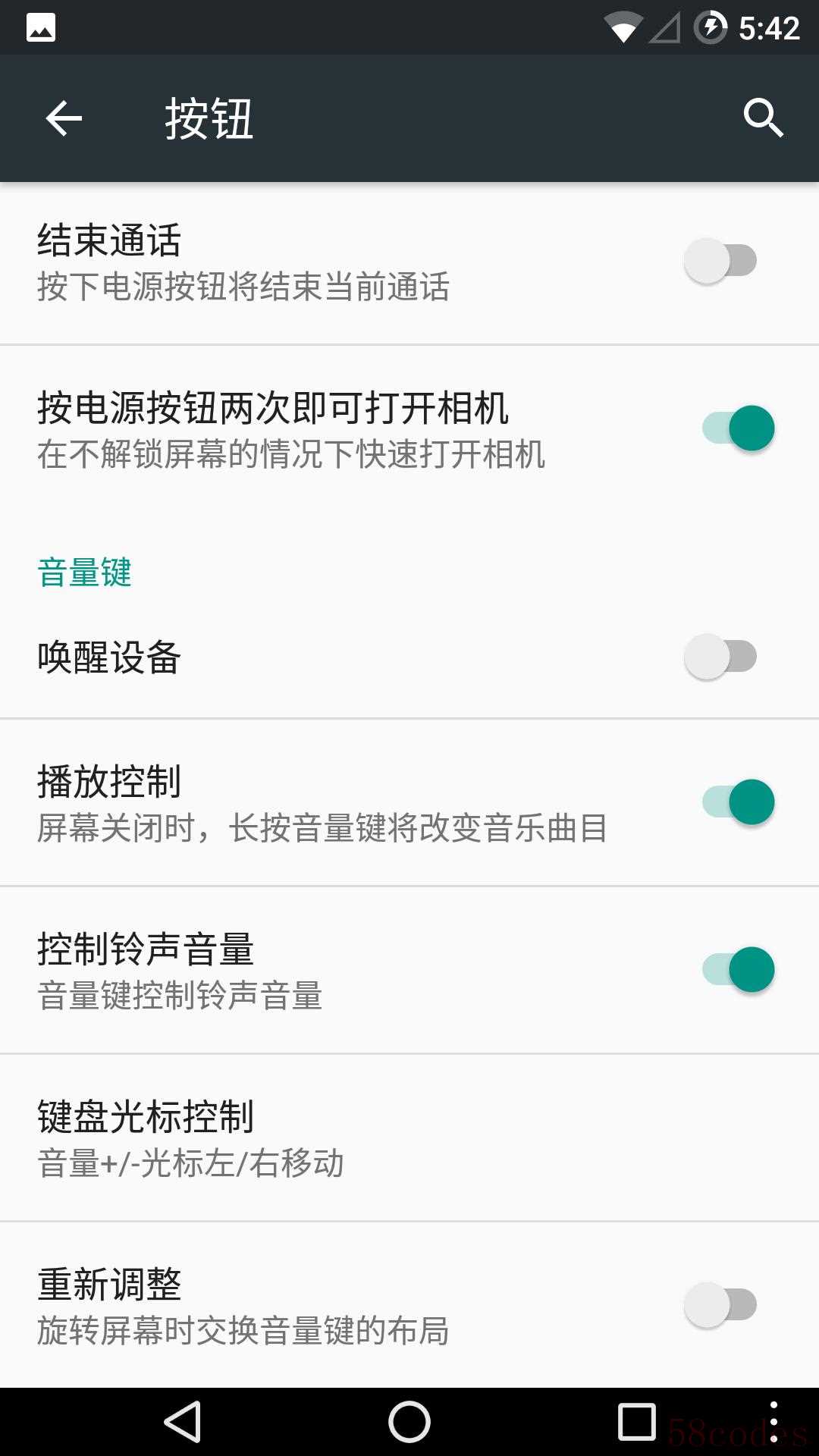Enable the 重新调整 switch
The image size is (819, 1456).
720,1305
